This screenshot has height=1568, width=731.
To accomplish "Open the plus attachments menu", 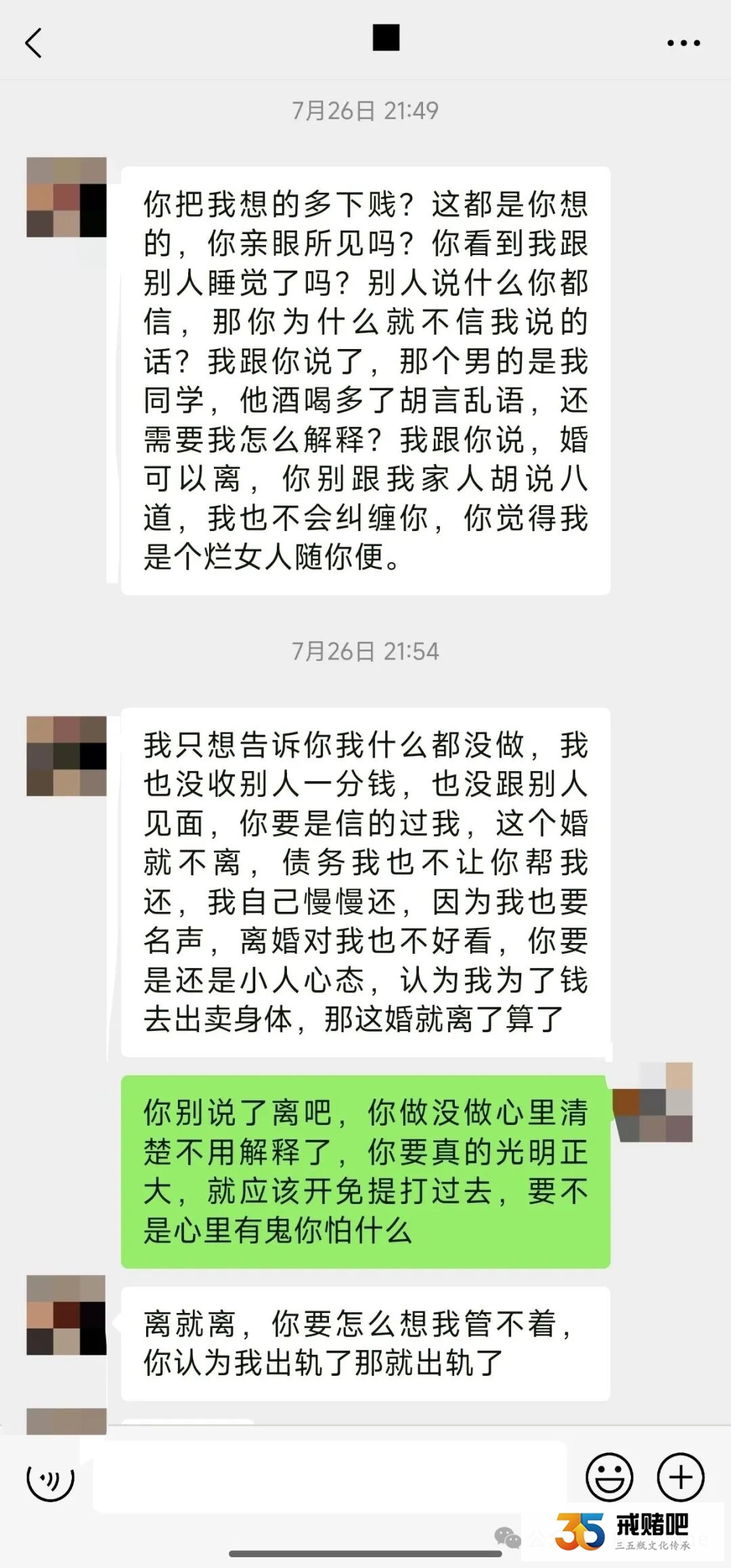I will click(x=680, y=1477).
